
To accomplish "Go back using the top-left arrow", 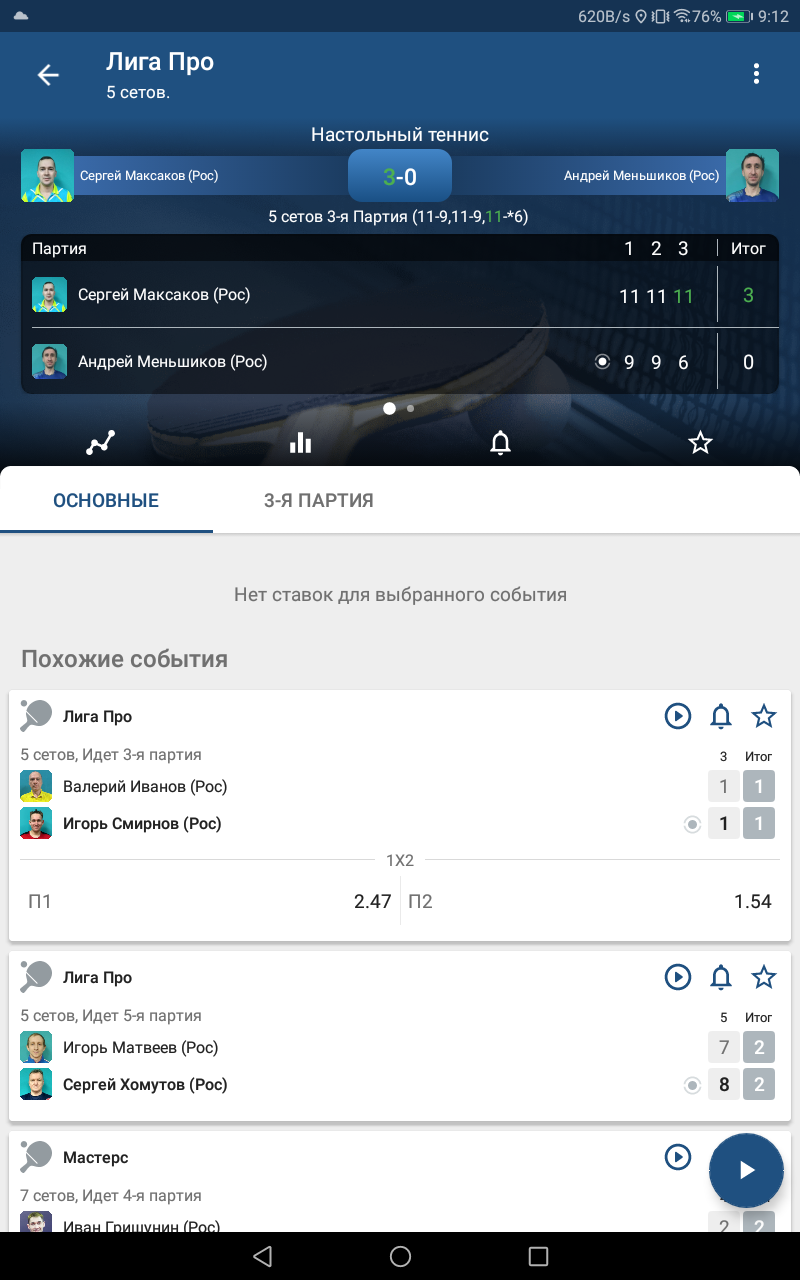I will click(48, 75).
